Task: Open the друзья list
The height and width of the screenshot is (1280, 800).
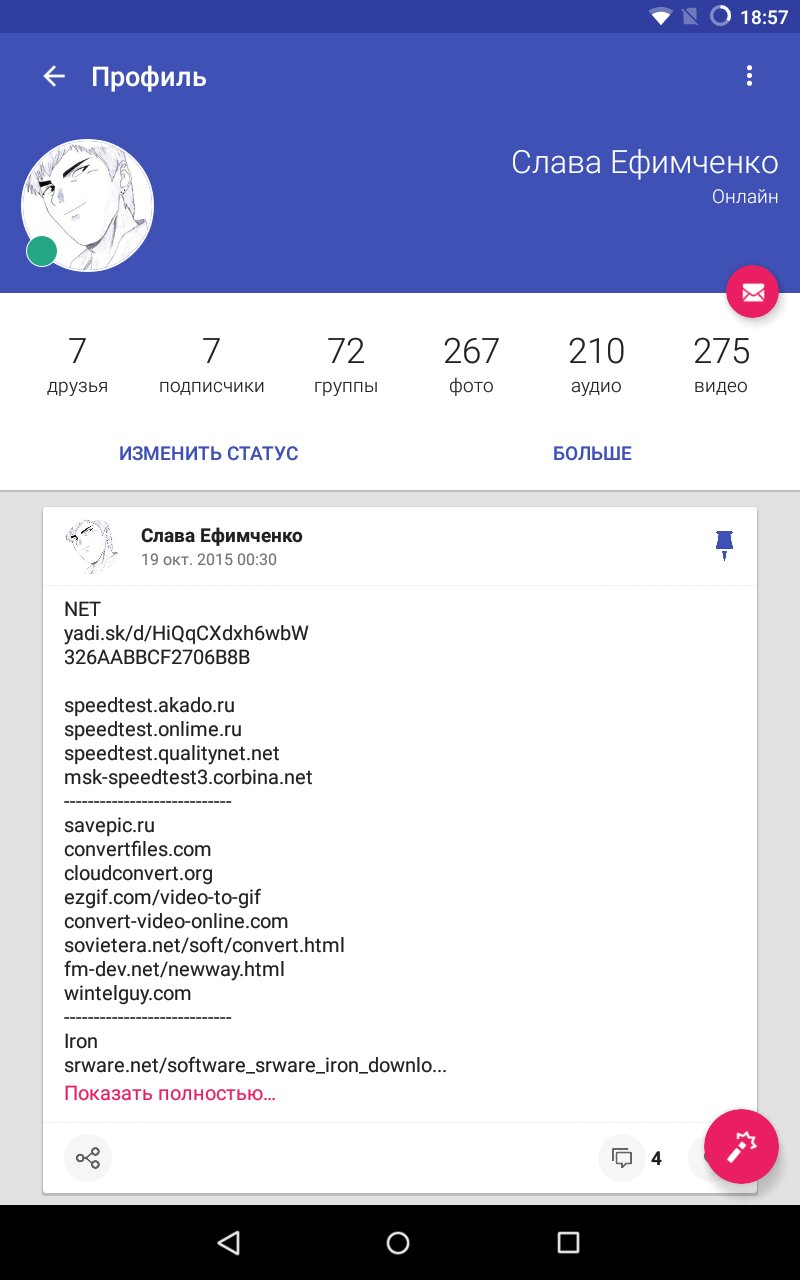Action: pyautogui.click(x=77, y=364)
